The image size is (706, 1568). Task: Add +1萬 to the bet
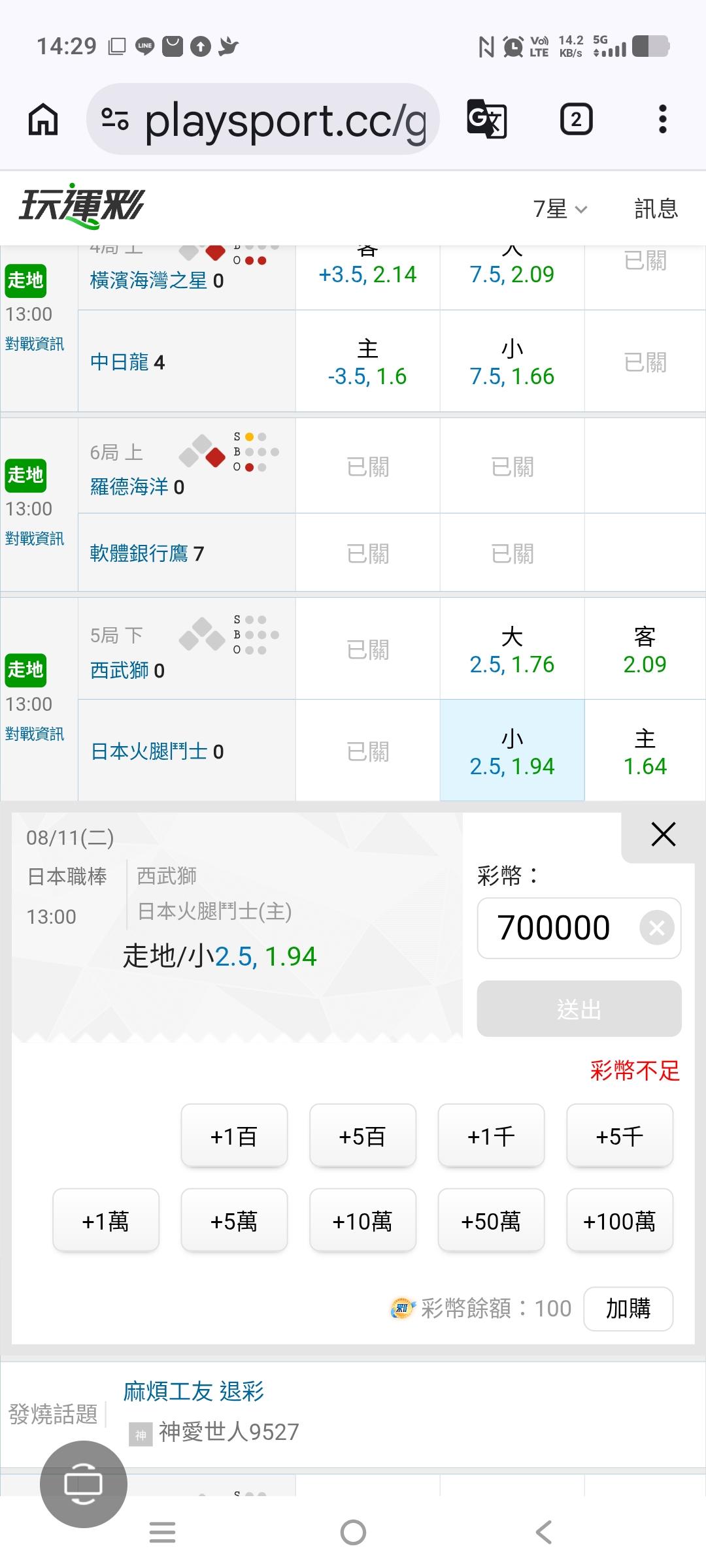(106, 1220)
